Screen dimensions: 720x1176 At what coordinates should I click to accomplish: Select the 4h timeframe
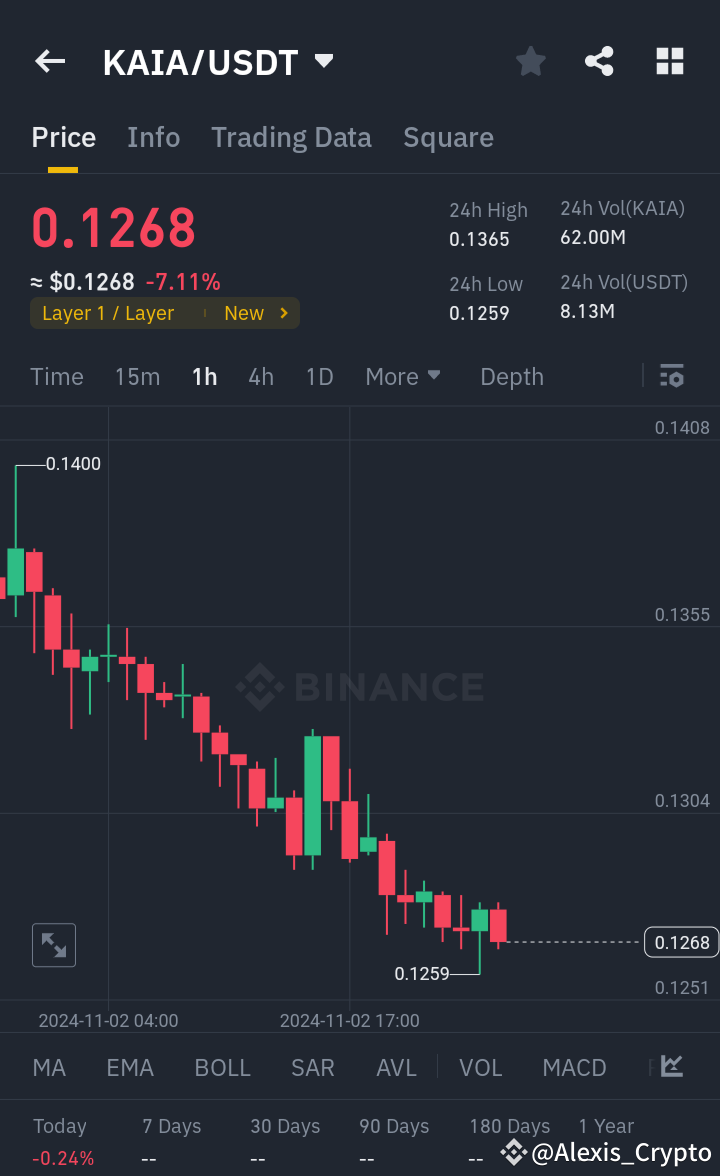click(x=261, y=376)
